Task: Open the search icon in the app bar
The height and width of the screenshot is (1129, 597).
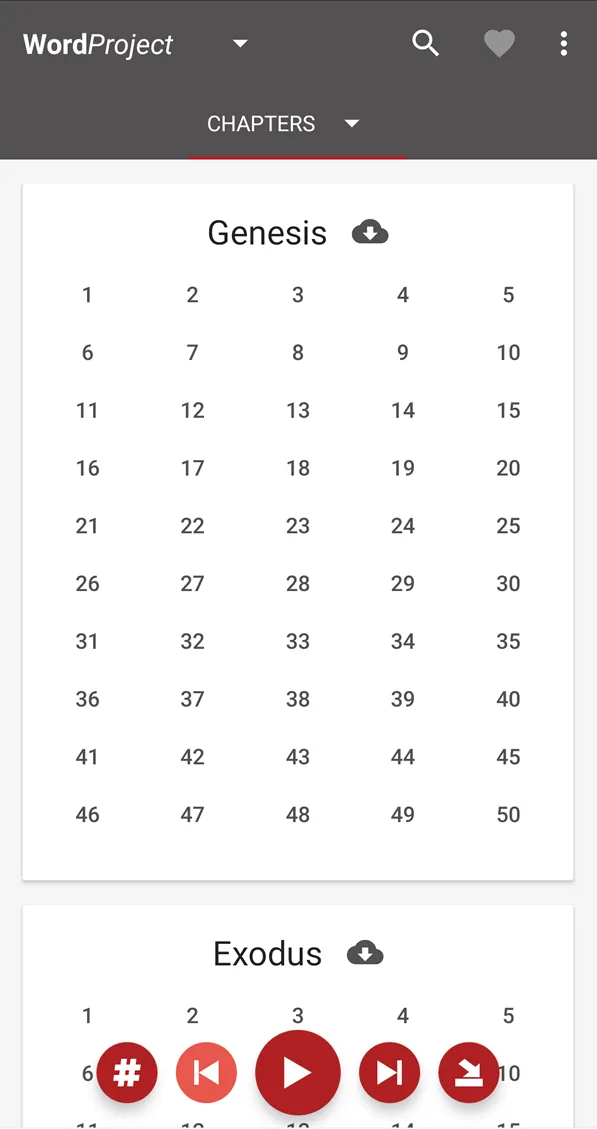Action: [425, 44]
